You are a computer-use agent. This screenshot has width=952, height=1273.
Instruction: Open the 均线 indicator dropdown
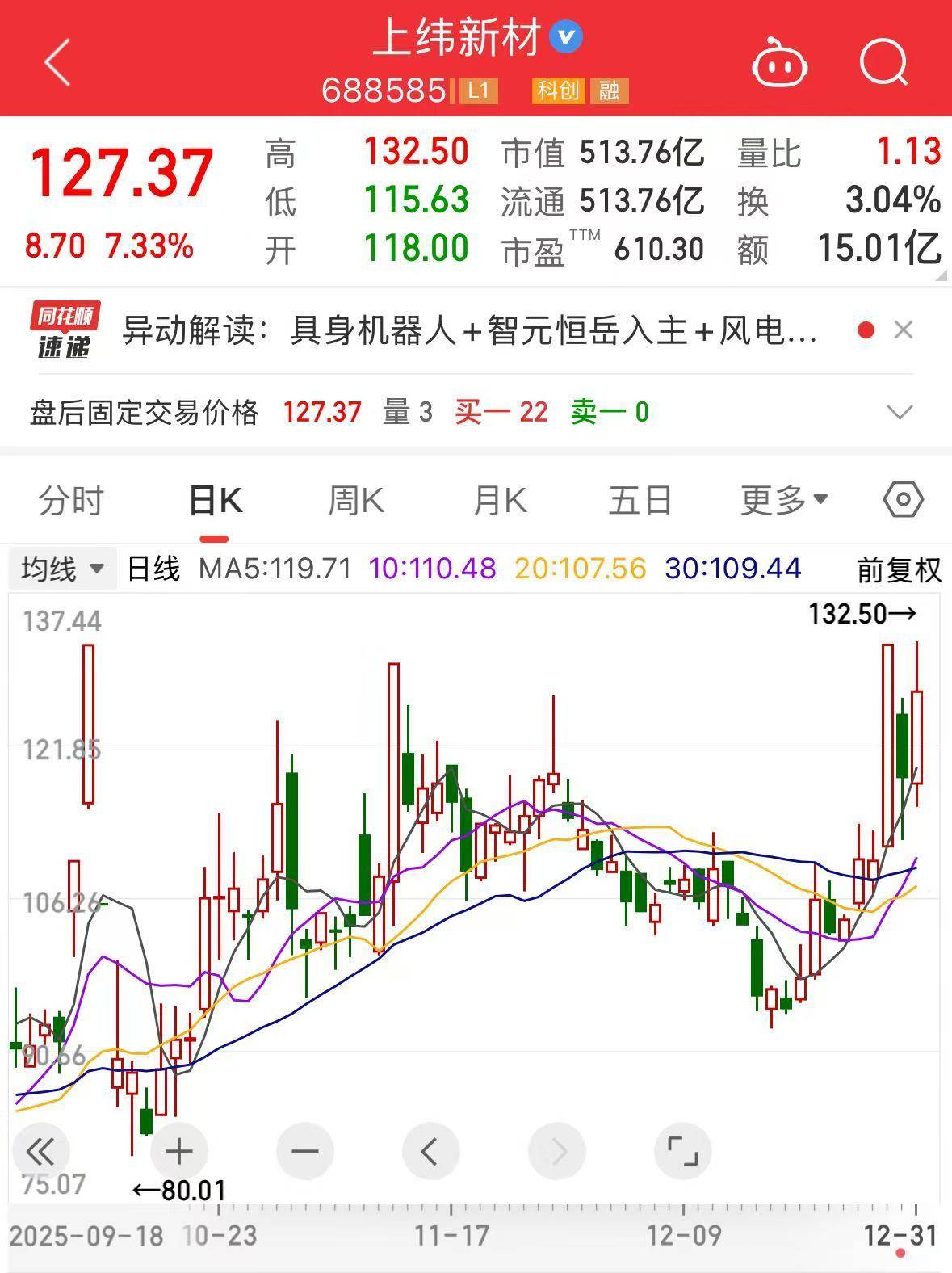pos(63,569)
